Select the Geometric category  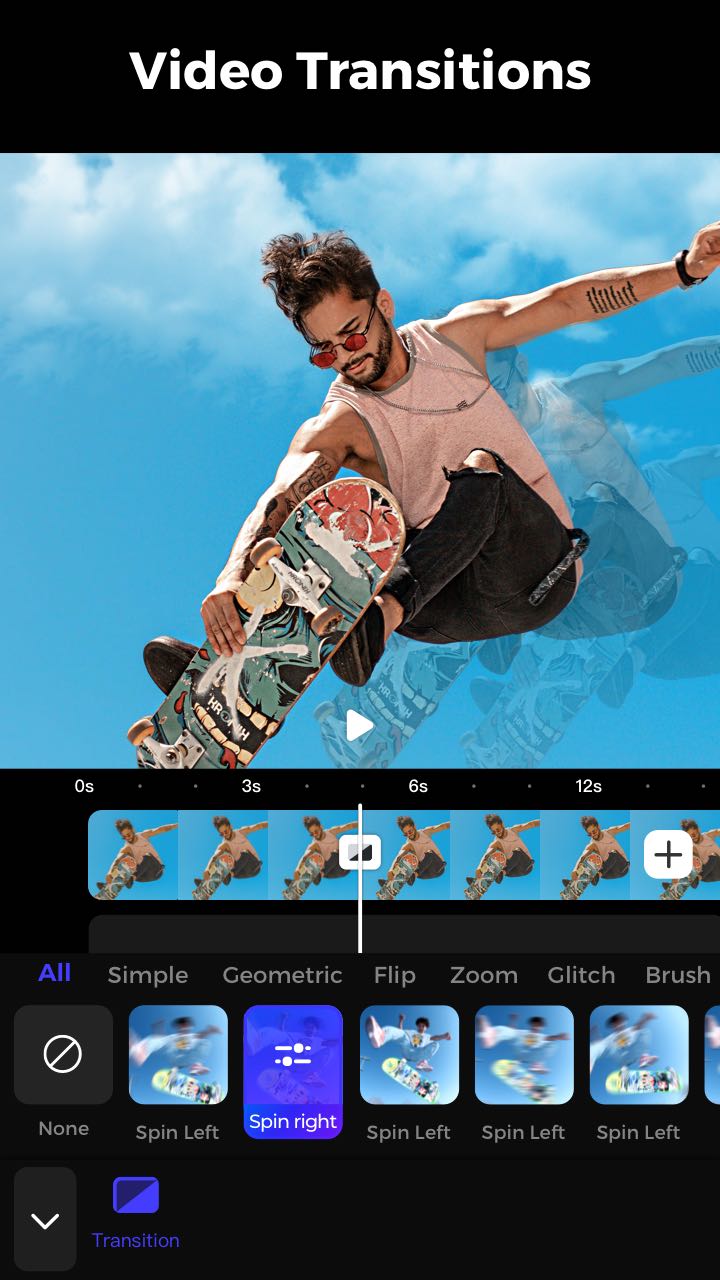pos(282,975)
